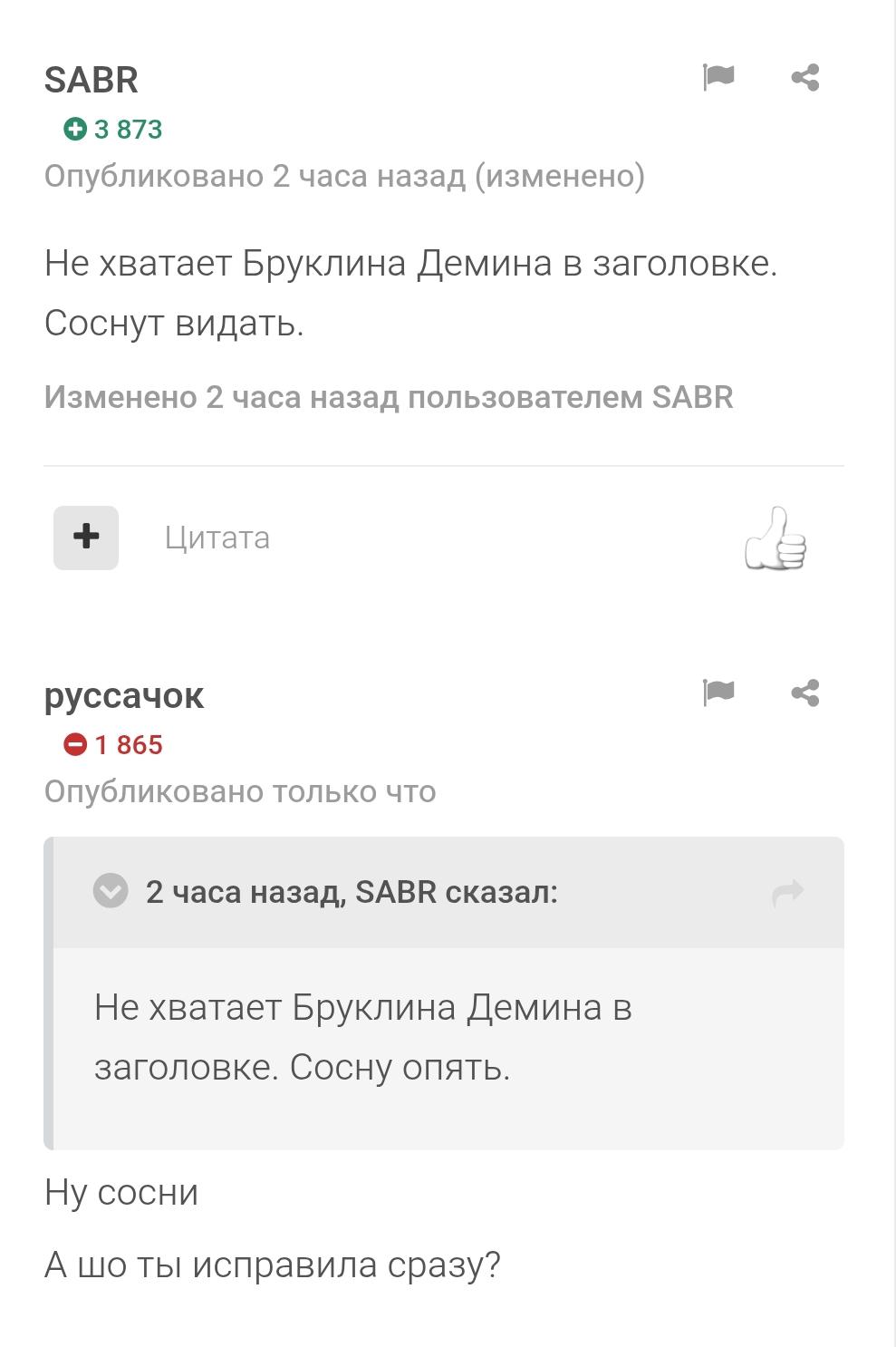Viewport: 896px width, 1347px height.
Task: Collapse the quoted SABR message
Action: click(x=111, y=892)
